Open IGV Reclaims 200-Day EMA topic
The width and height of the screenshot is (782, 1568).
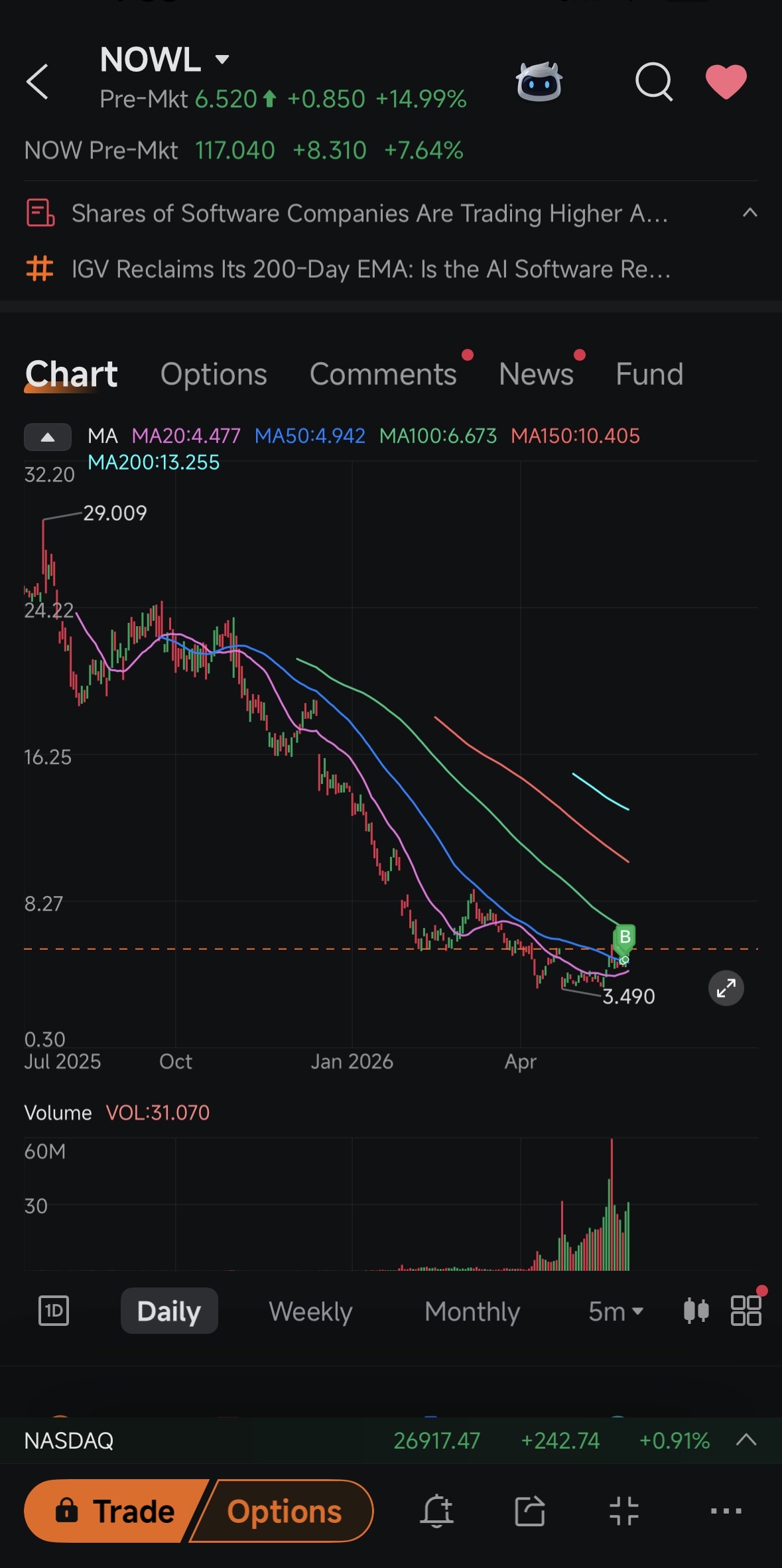point(371,269)
